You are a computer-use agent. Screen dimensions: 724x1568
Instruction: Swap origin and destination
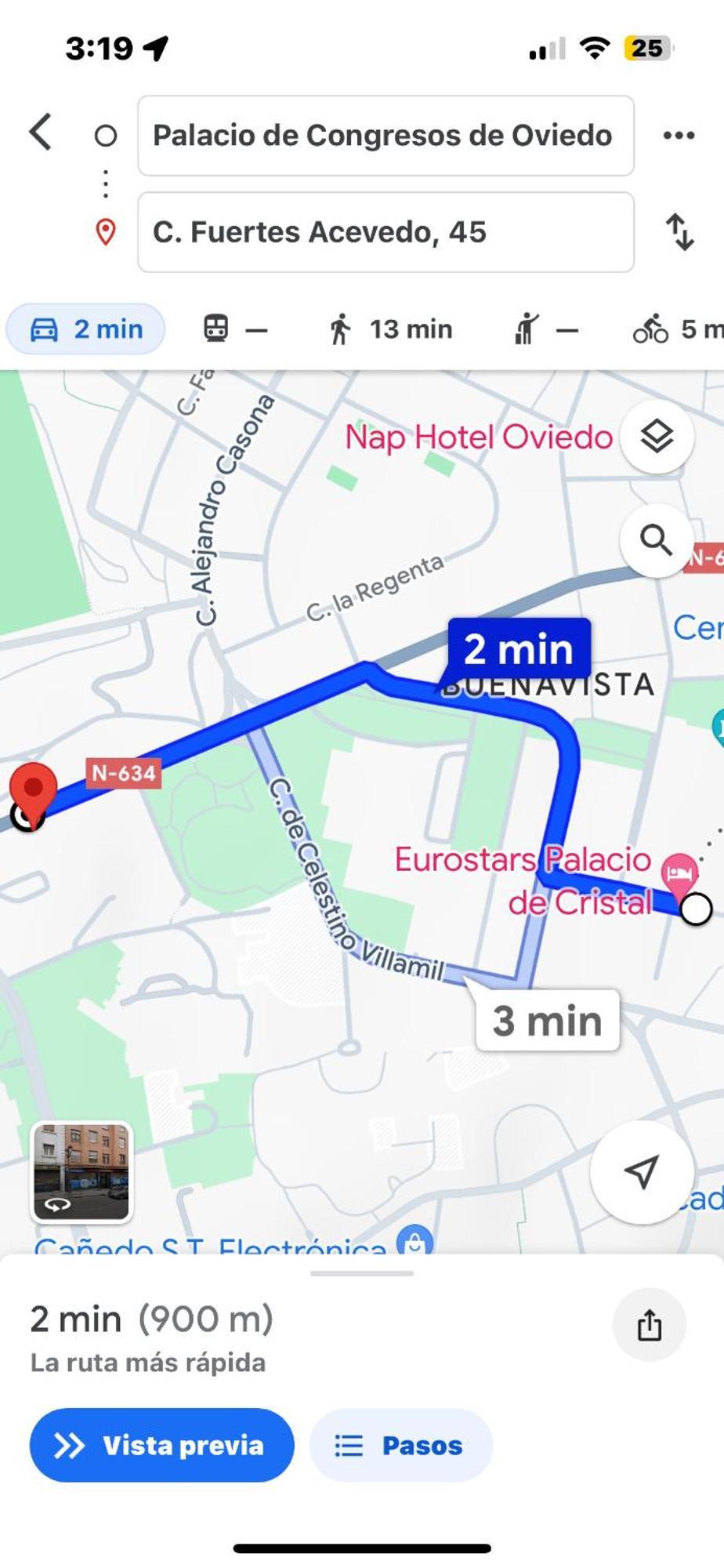(x=679, y=232)
